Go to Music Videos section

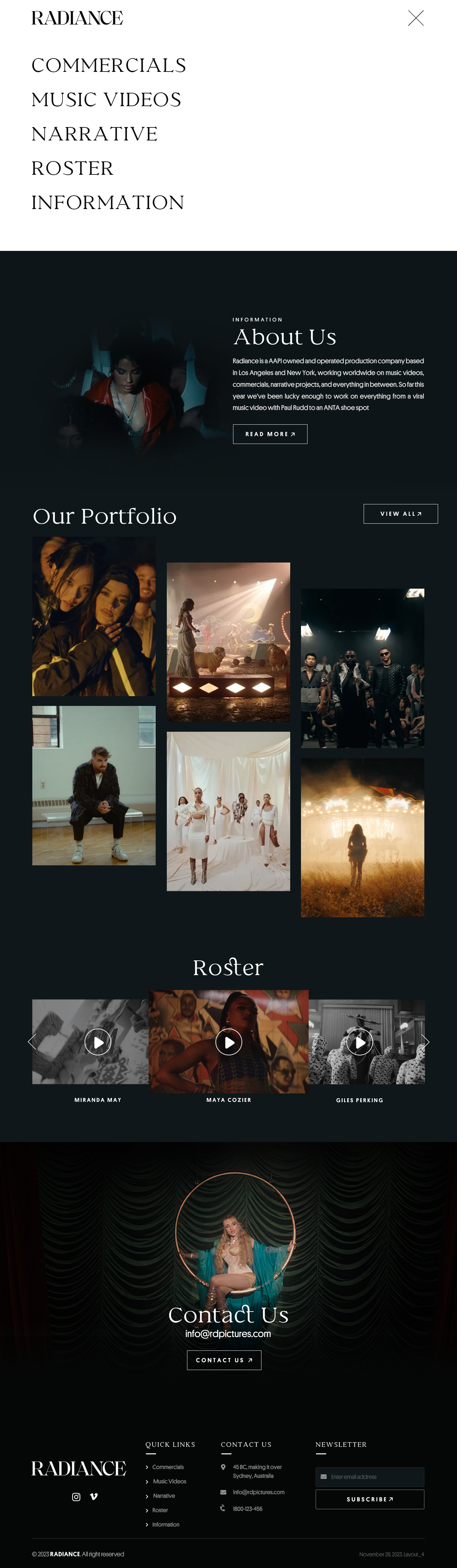[x=106, y=100]
